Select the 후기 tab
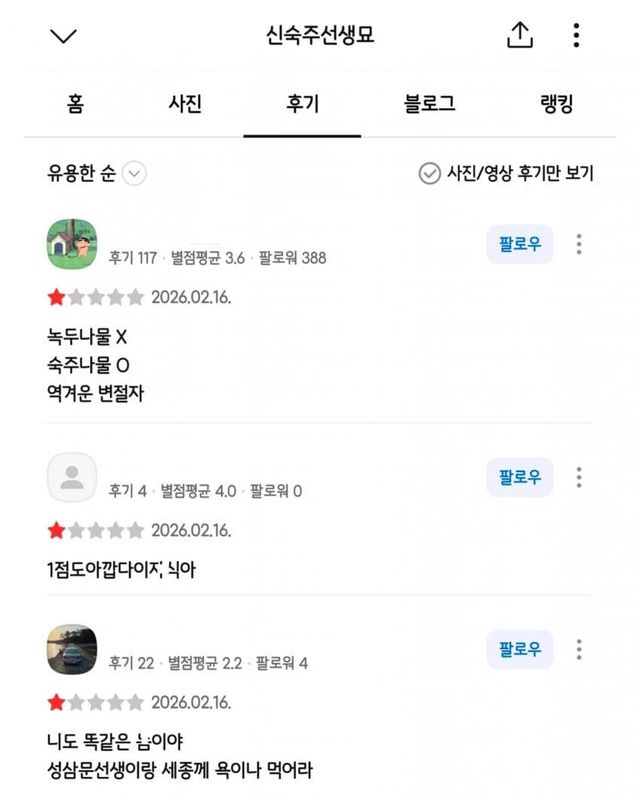The width and height of the screenshot is (640, 801). pyautogui.click(x=302, y=103)
